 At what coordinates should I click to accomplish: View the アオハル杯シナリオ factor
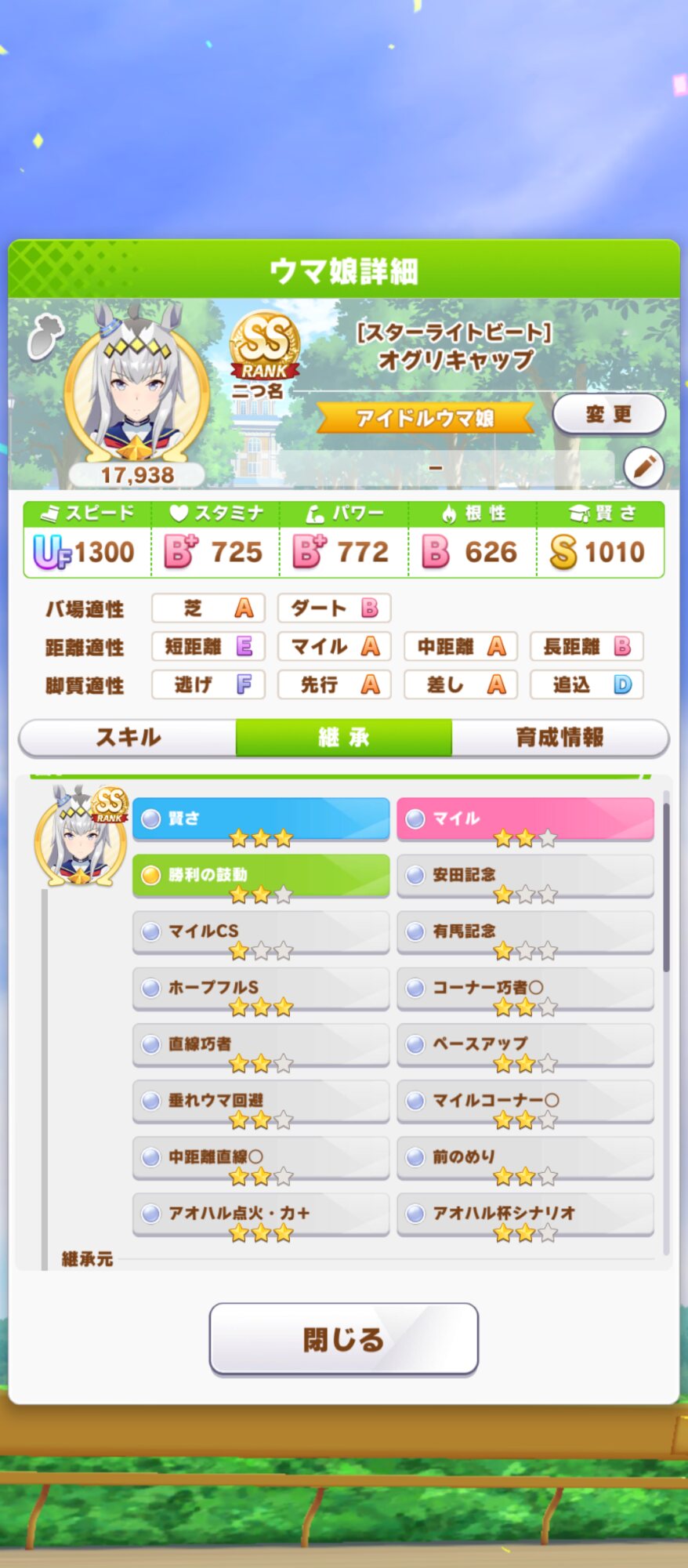coord(526,1215)
